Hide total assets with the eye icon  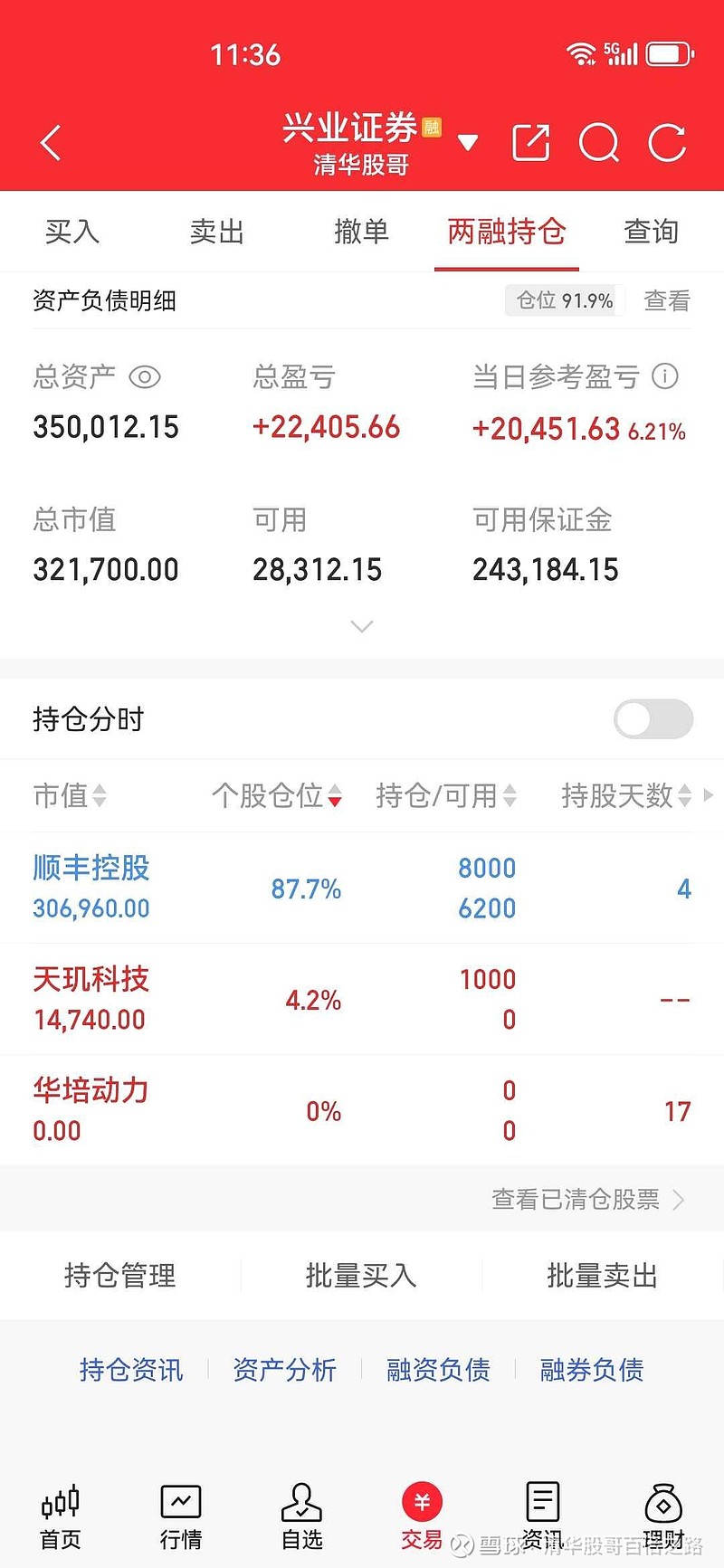pyautogui.click(x=147, y=377)
